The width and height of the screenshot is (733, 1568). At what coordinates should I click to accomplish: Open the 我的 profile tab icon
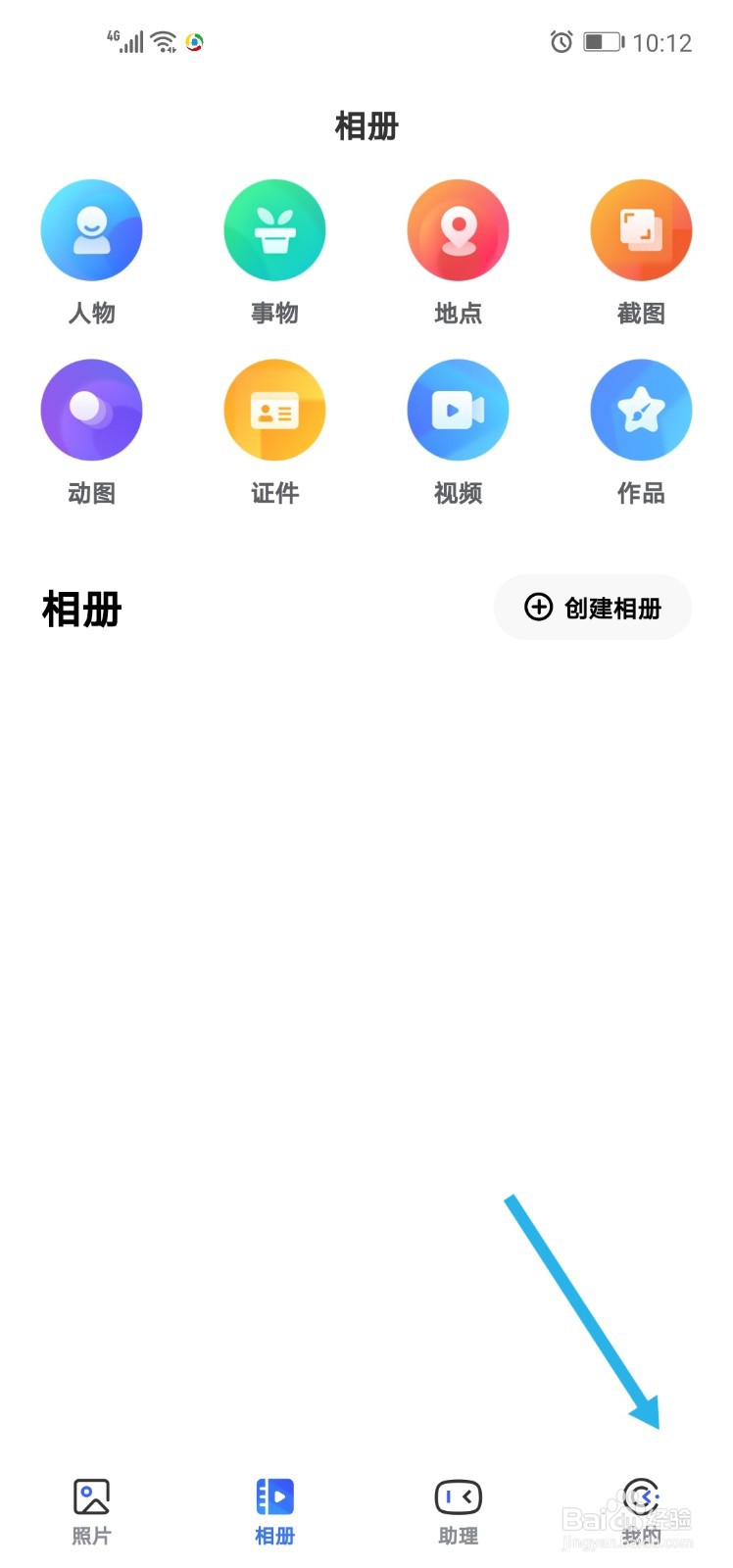pos(641,1496)
